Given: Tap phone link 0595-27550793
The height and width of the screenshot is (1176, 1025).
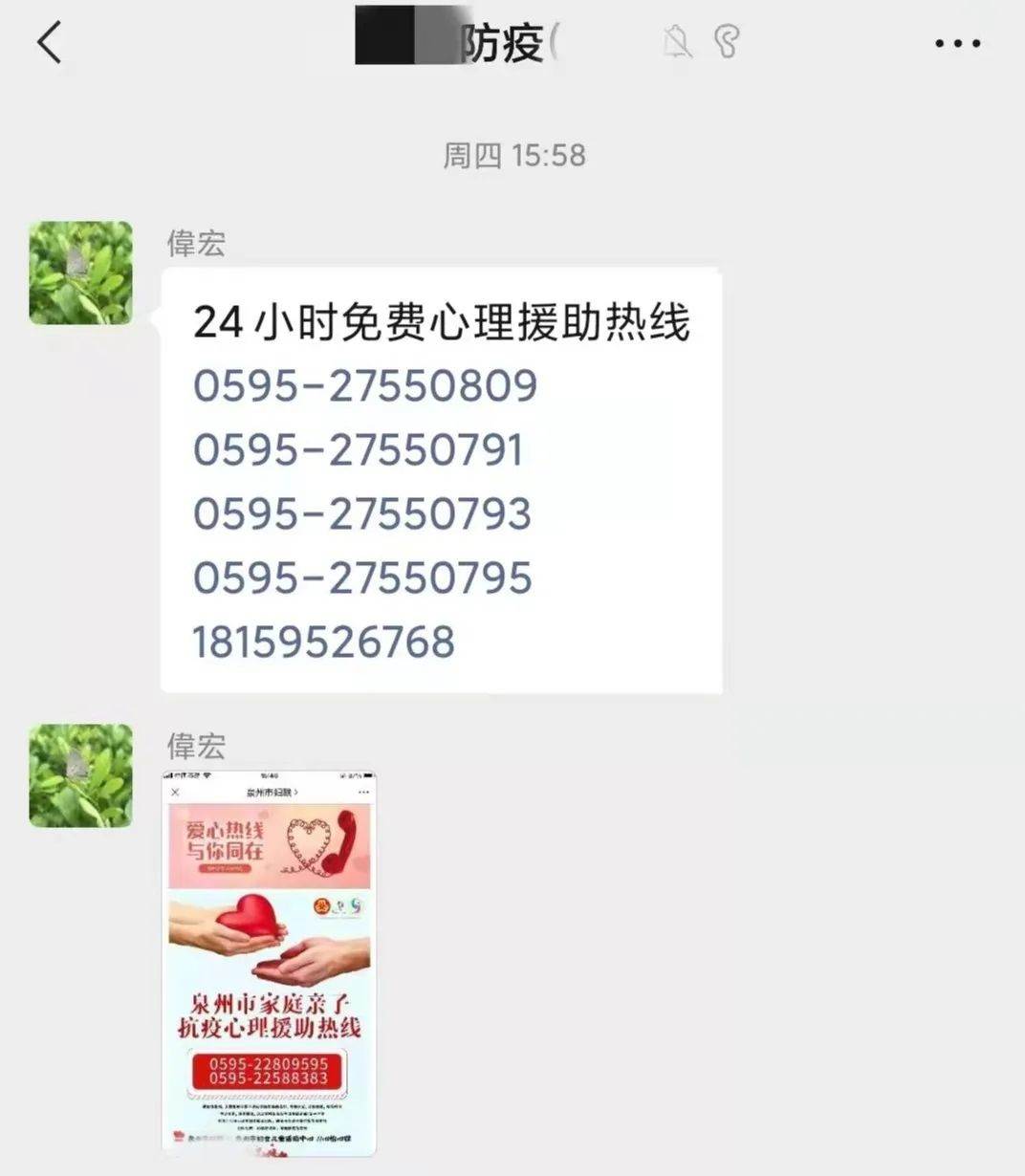Looking at the screenshot, I should click(x=361, y=514).
